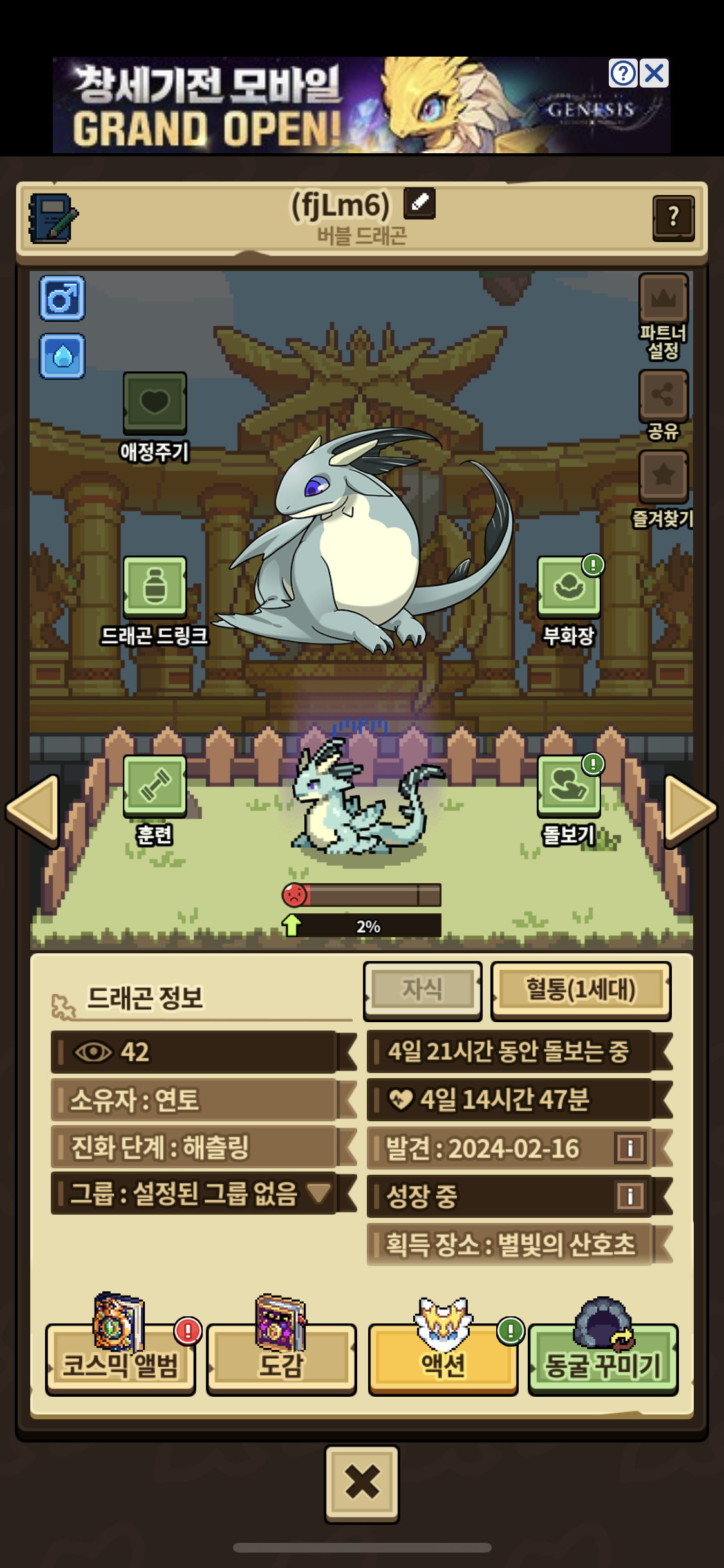Screen dimensions: 724x1568
Task: Close the Genesis ad banner
Action: click(x=654, y=73)
